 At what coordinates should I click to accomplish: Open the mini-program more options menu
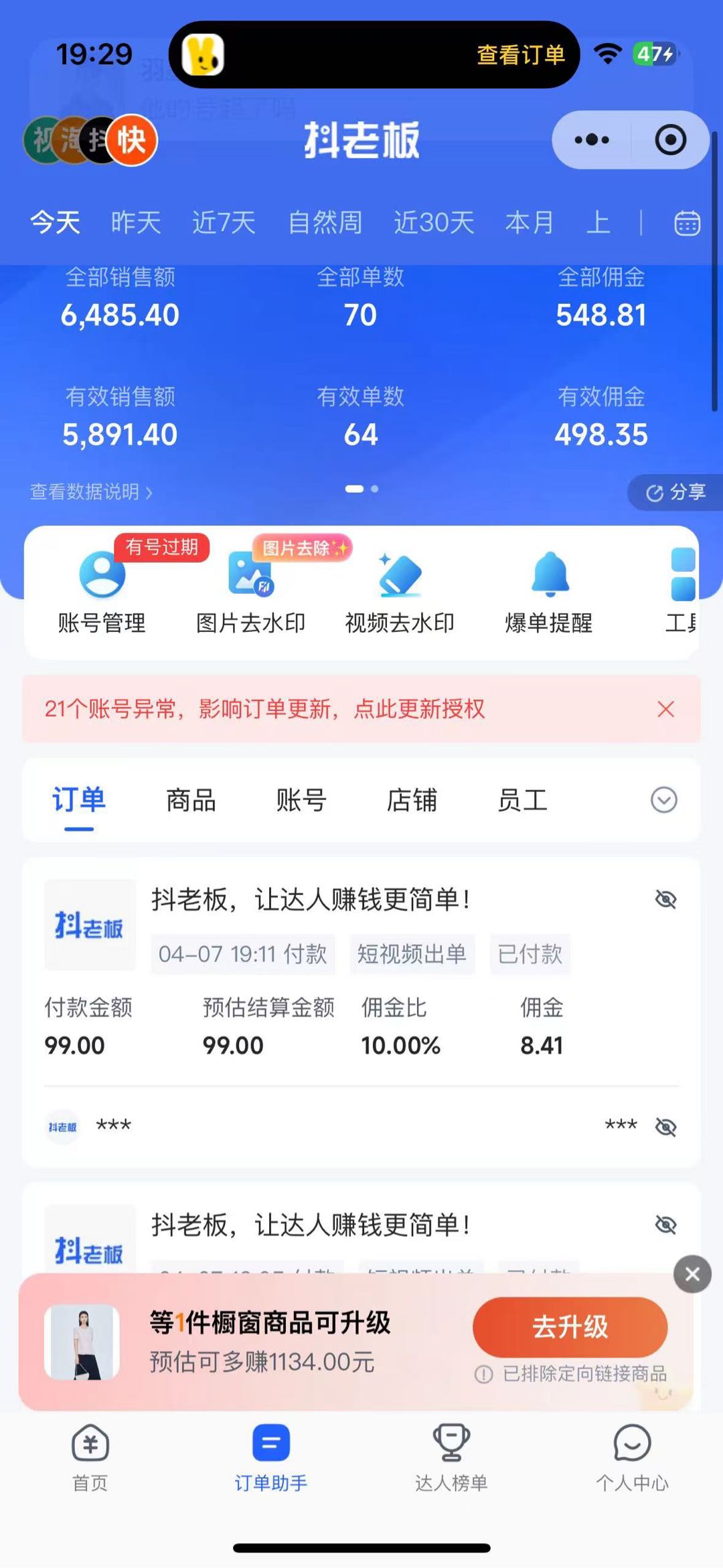592,141
